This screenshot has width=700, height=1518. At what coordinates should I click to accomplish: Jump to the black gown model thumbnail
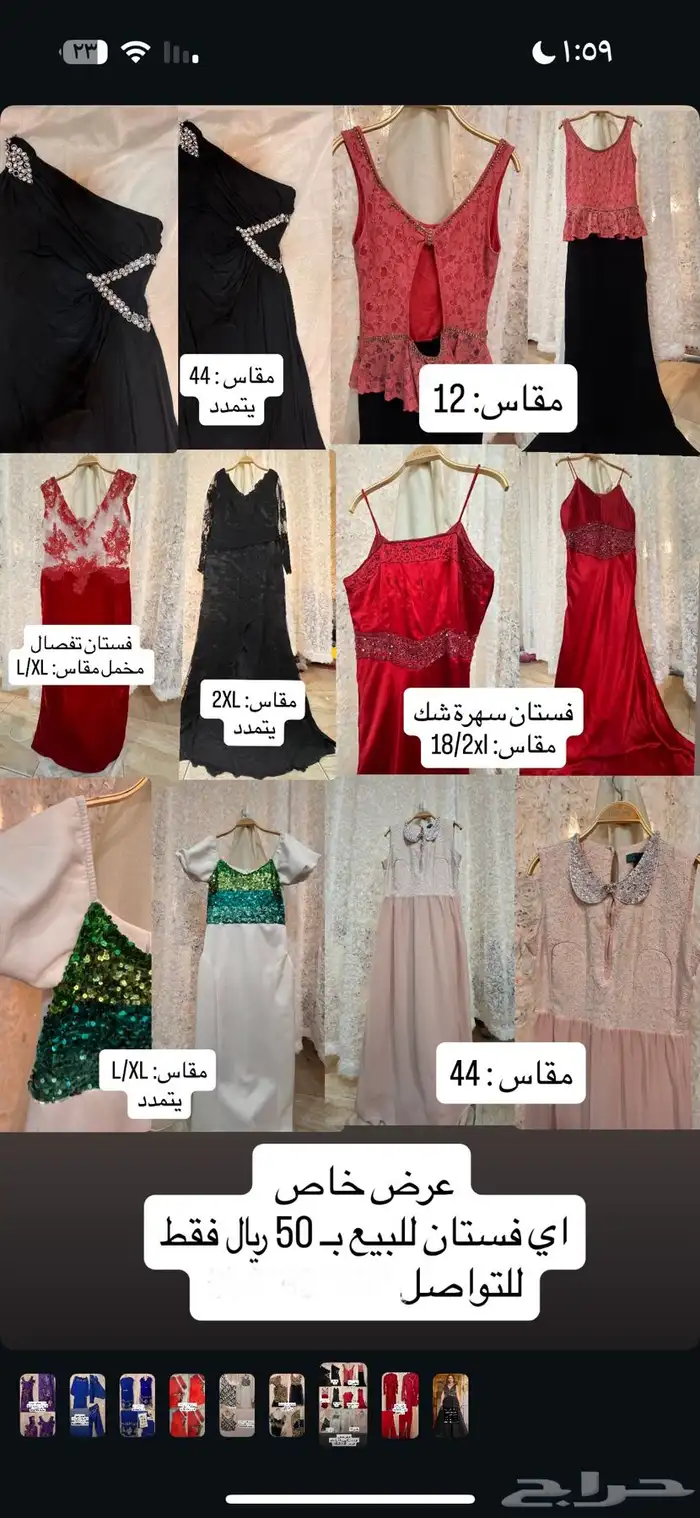(450, 1405)
